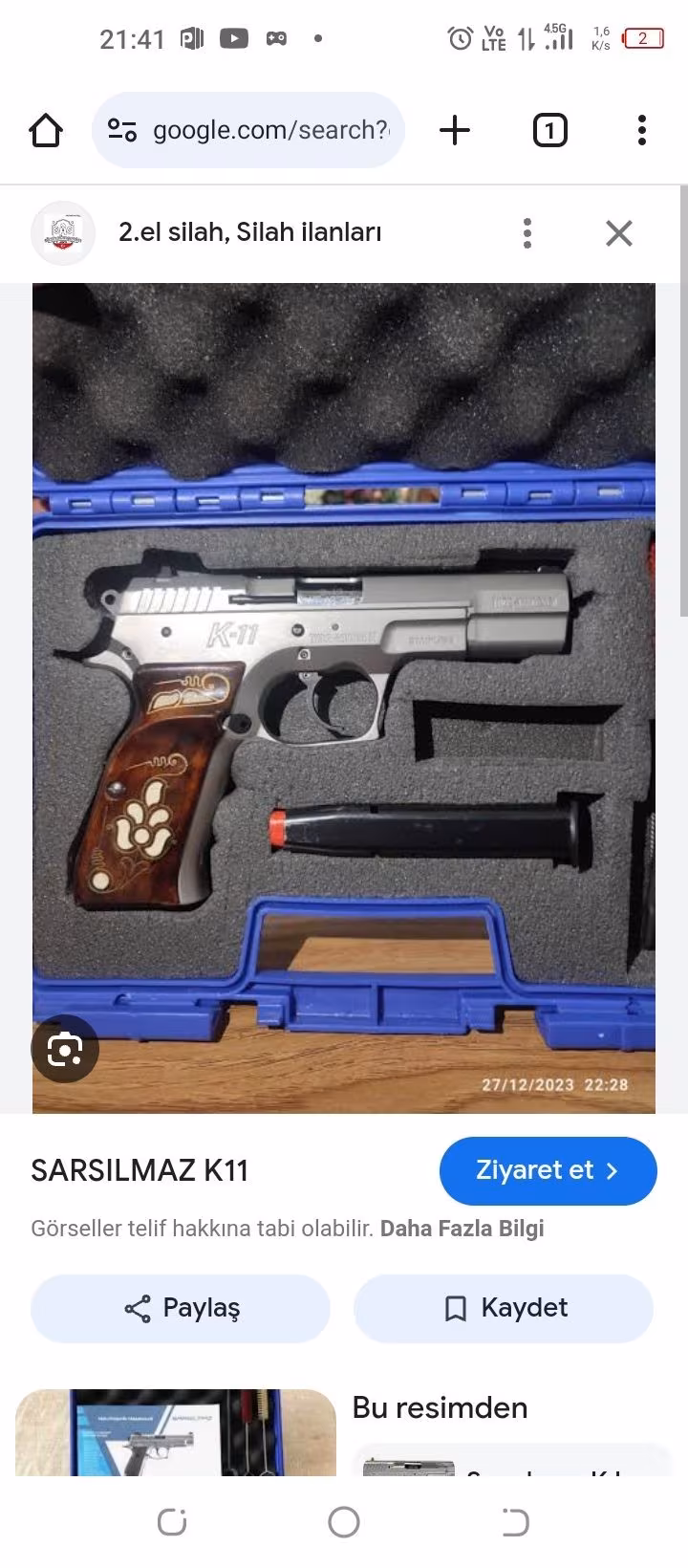688x1568 pixels.
Task: Open the site favicon in the results header
Action: click(63, 232)
